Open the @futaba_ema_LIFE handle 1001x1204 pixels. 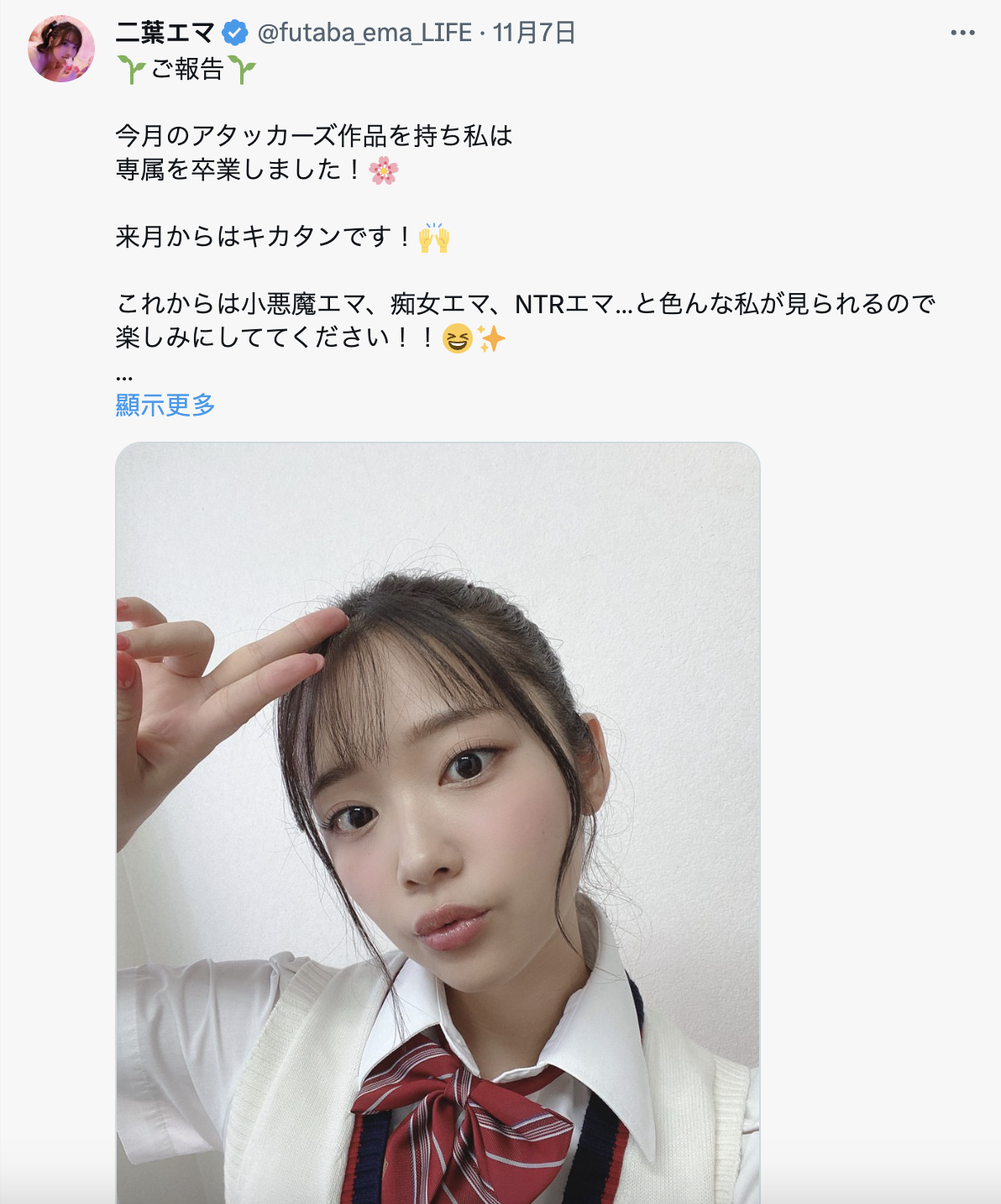click(364, 33)
